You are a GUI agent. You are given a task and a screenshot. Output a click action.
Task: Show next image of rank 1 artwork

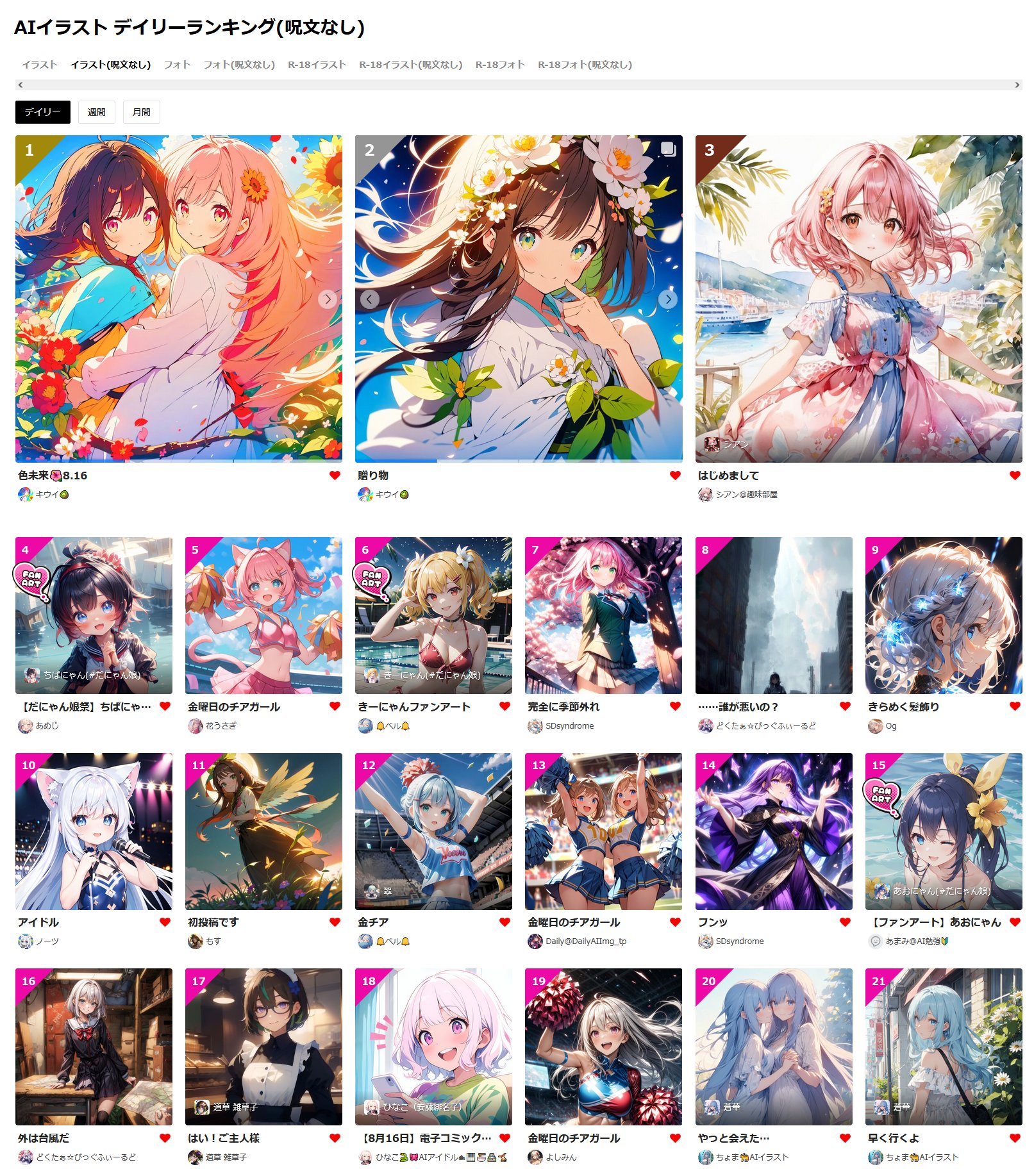tap(328, 299)
